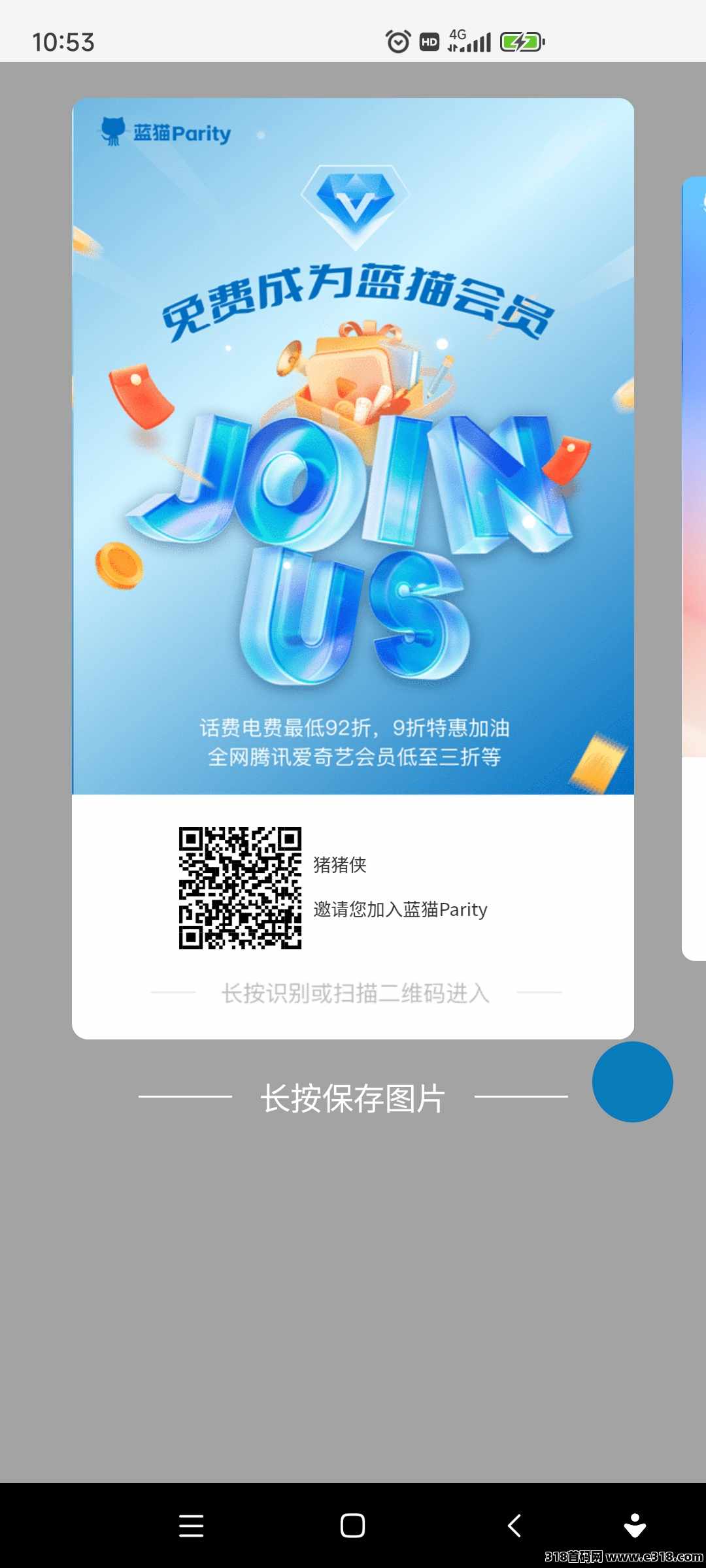The width and height of the screenshot is (706, 1568).
Task: Tap the 蓝猫Parity invitation poster card
Action: (x=353, y=568)
